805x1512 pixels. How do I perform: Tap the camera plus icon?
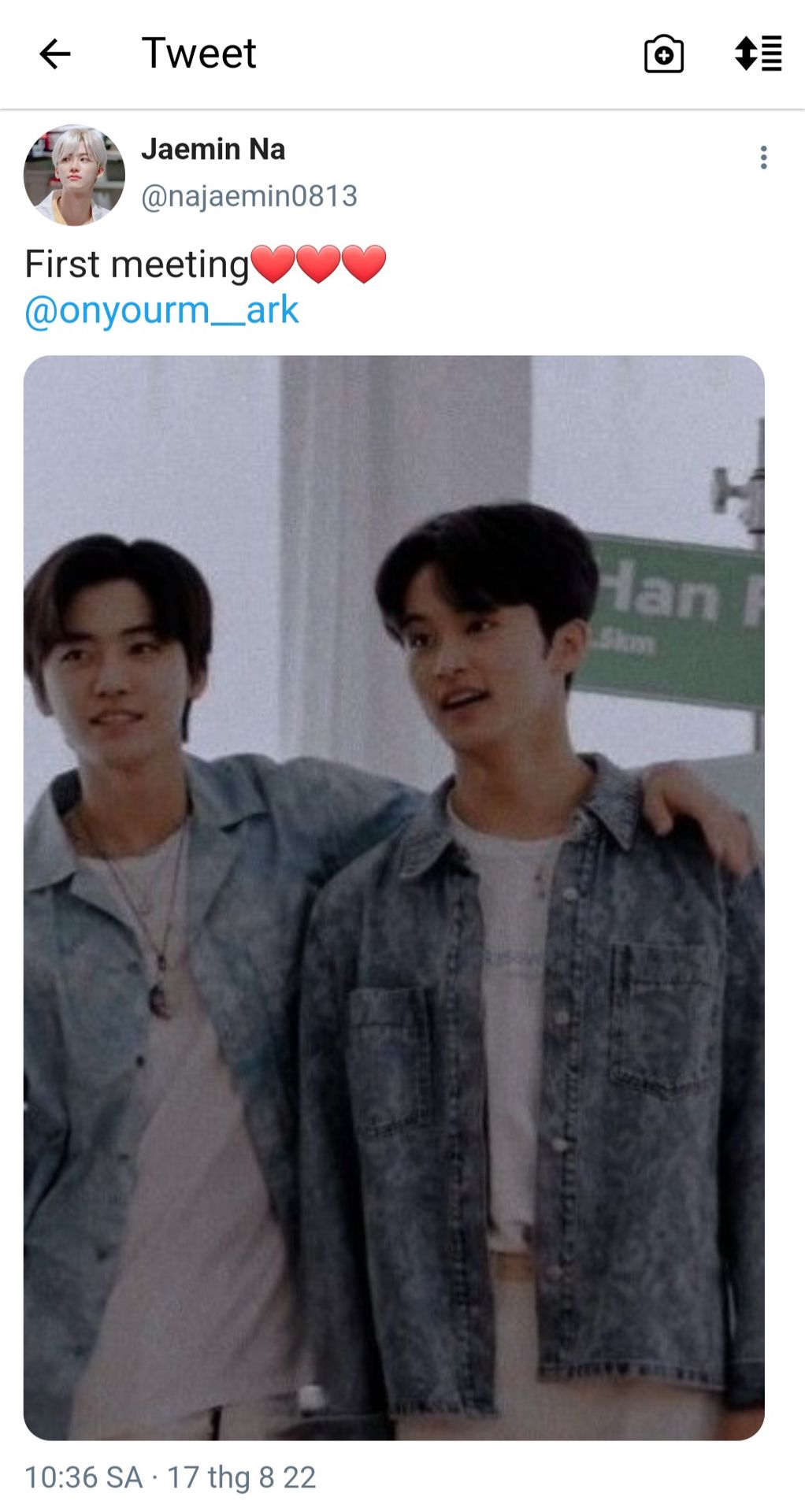click(663, 54)
